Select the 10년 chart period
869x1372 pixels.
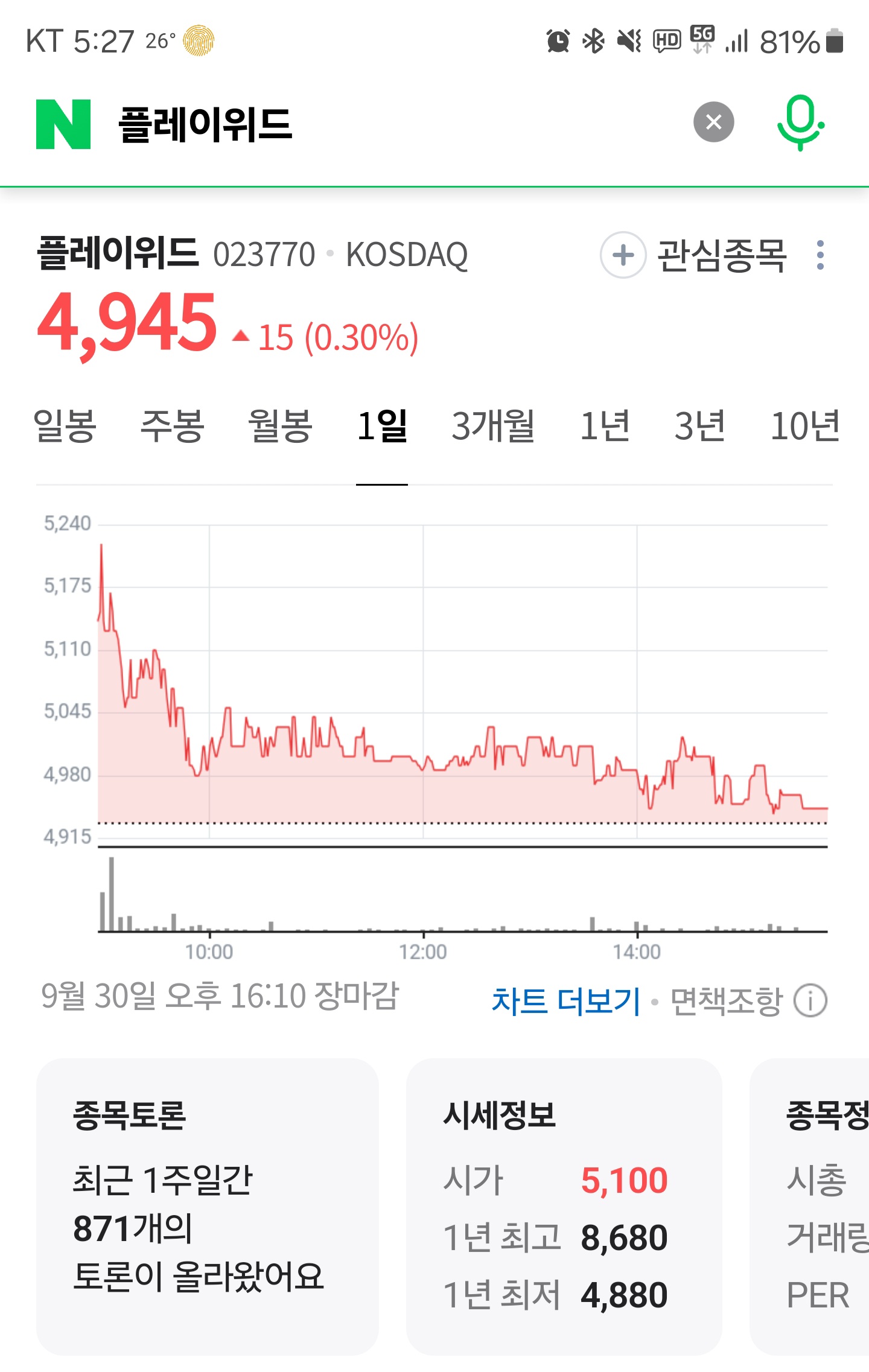pos(805,426)
